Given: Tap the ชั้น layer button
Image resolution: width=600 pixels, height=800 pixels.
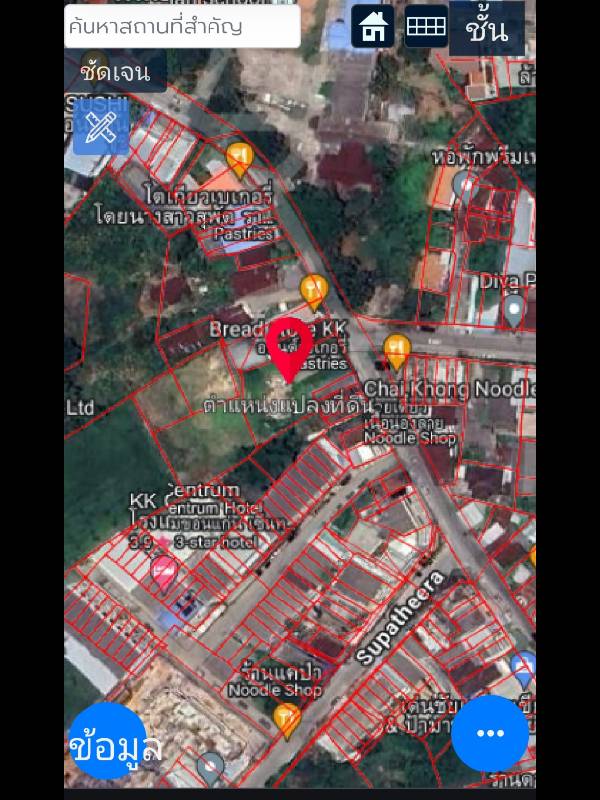Looking at the screenshot, I should click(487, 28).
